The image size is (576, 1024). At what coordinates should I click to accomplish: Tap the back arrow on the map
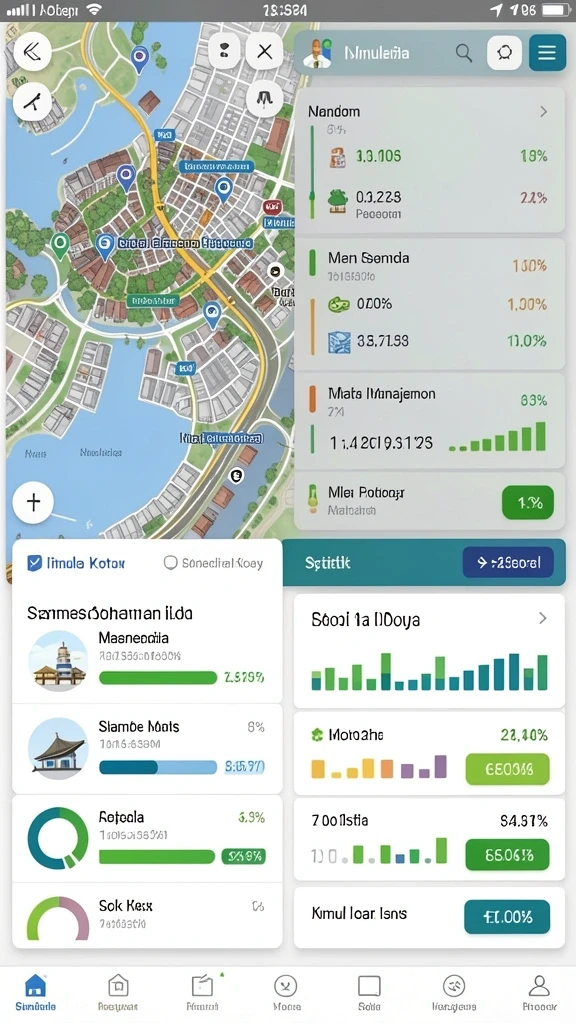click(32, 51)
